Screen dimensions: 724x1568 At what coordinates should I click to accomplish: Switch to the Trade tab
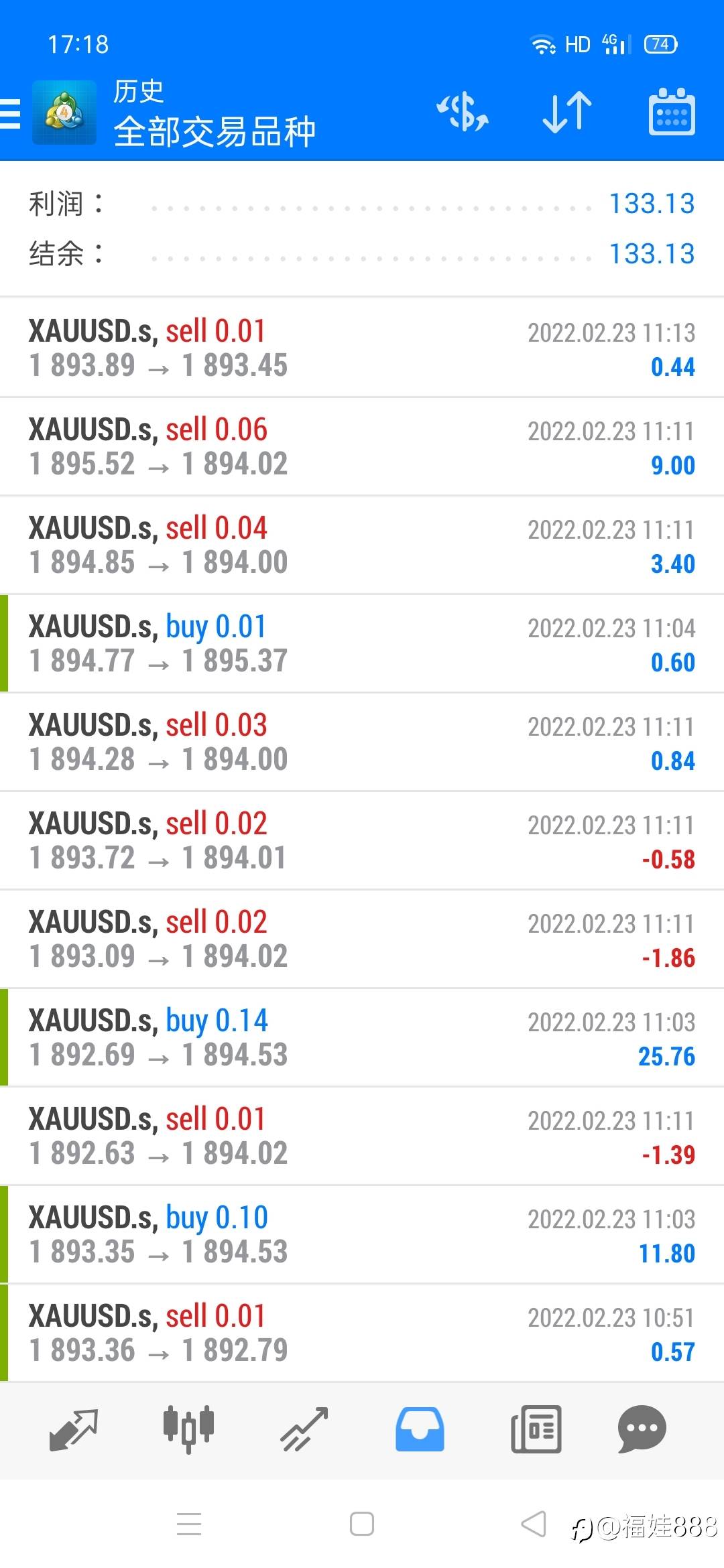(304, 1429)
